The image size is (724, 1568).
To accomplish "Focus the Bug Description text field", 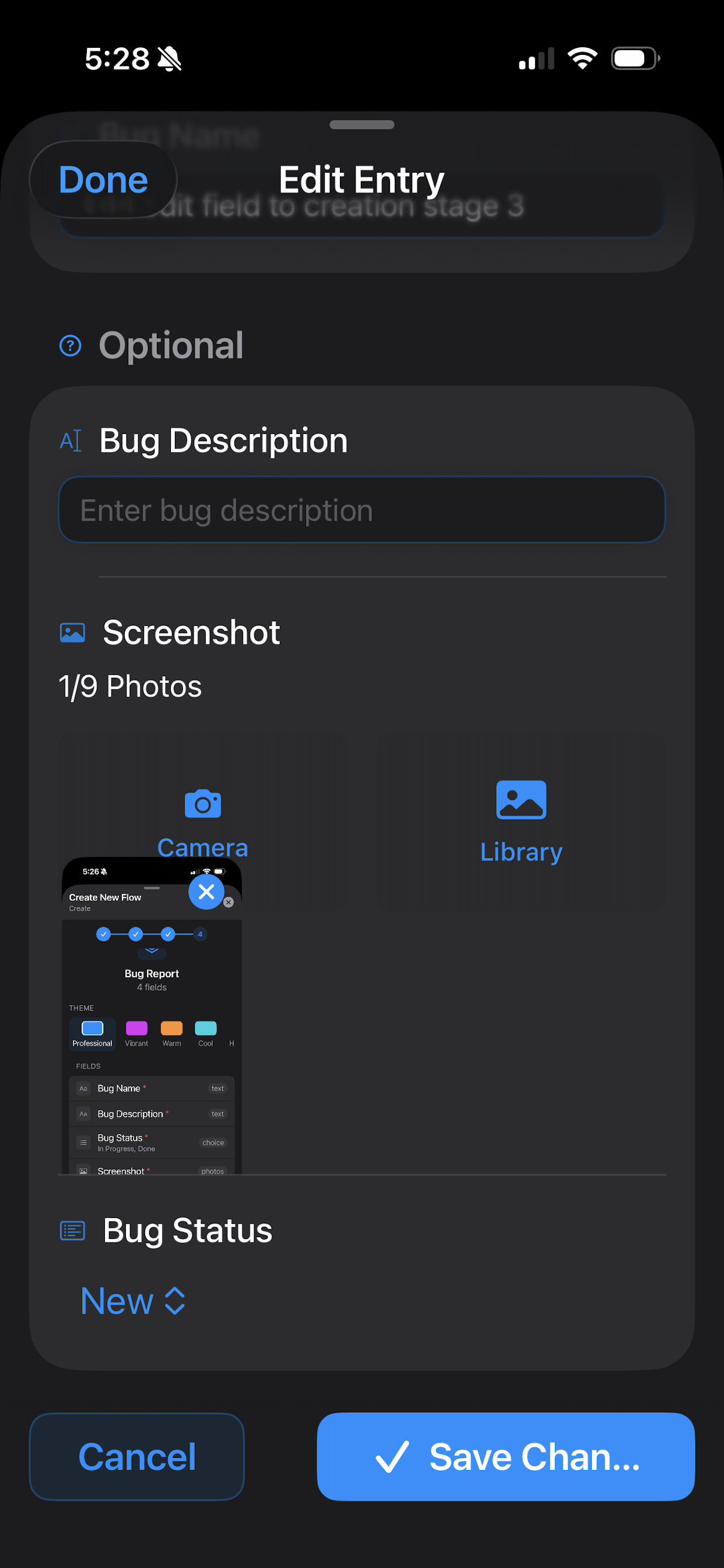I will point(361,510).
